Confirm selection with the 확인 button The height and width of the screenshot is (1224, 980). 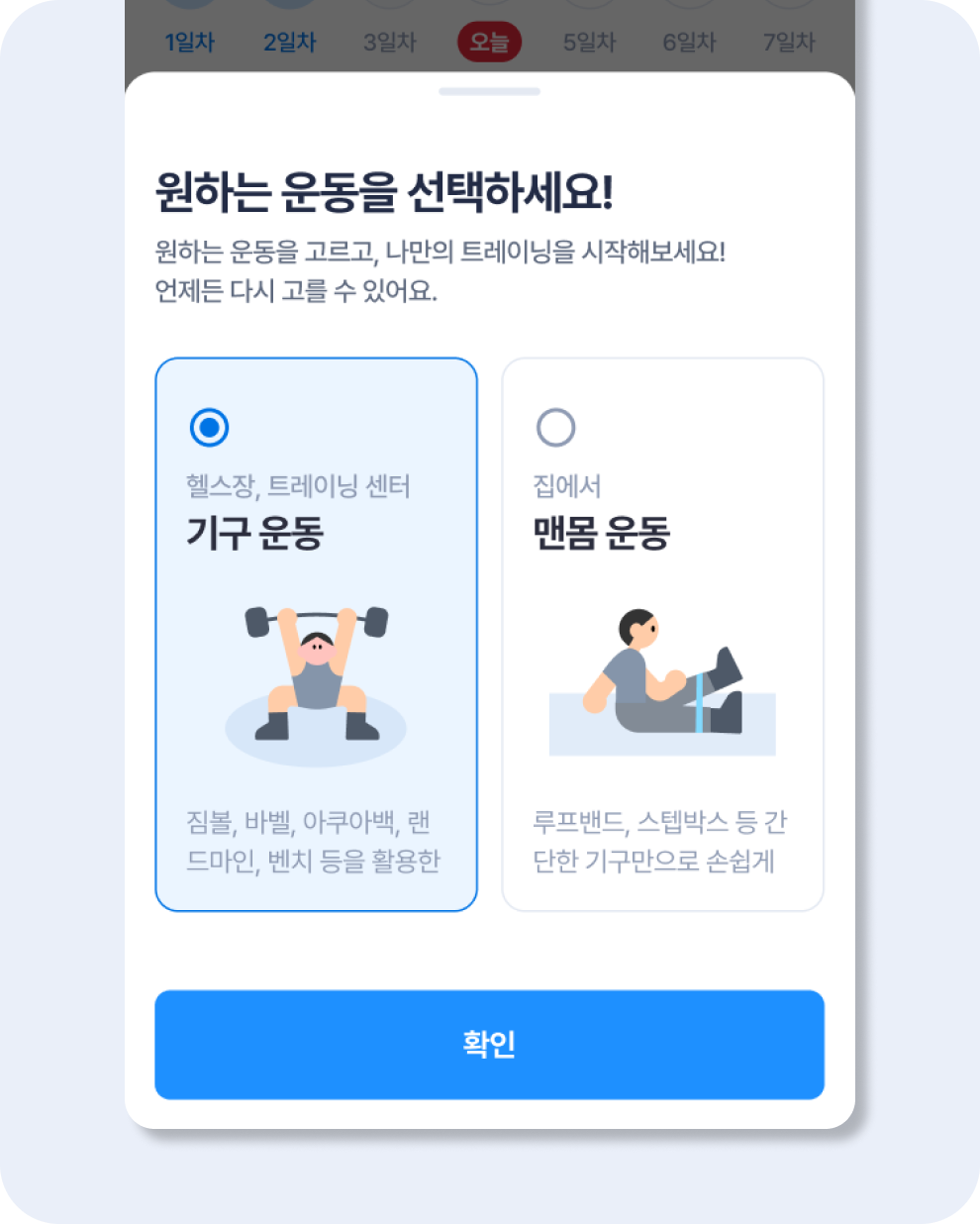[489, 1045]
